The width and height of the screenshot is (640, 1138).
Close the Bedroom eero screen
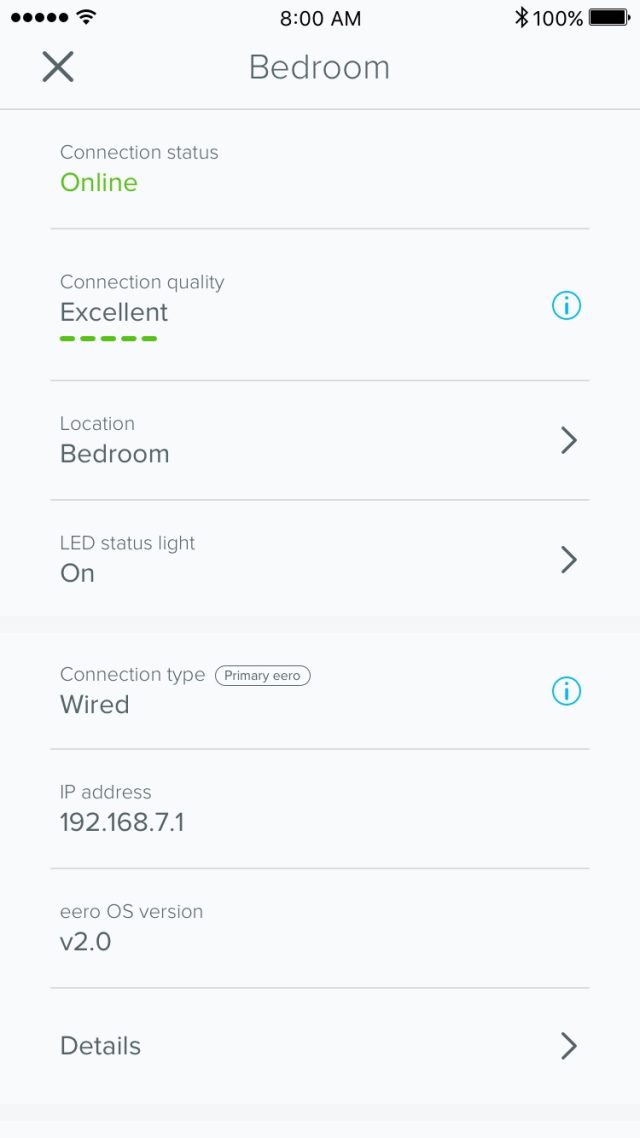58,67
